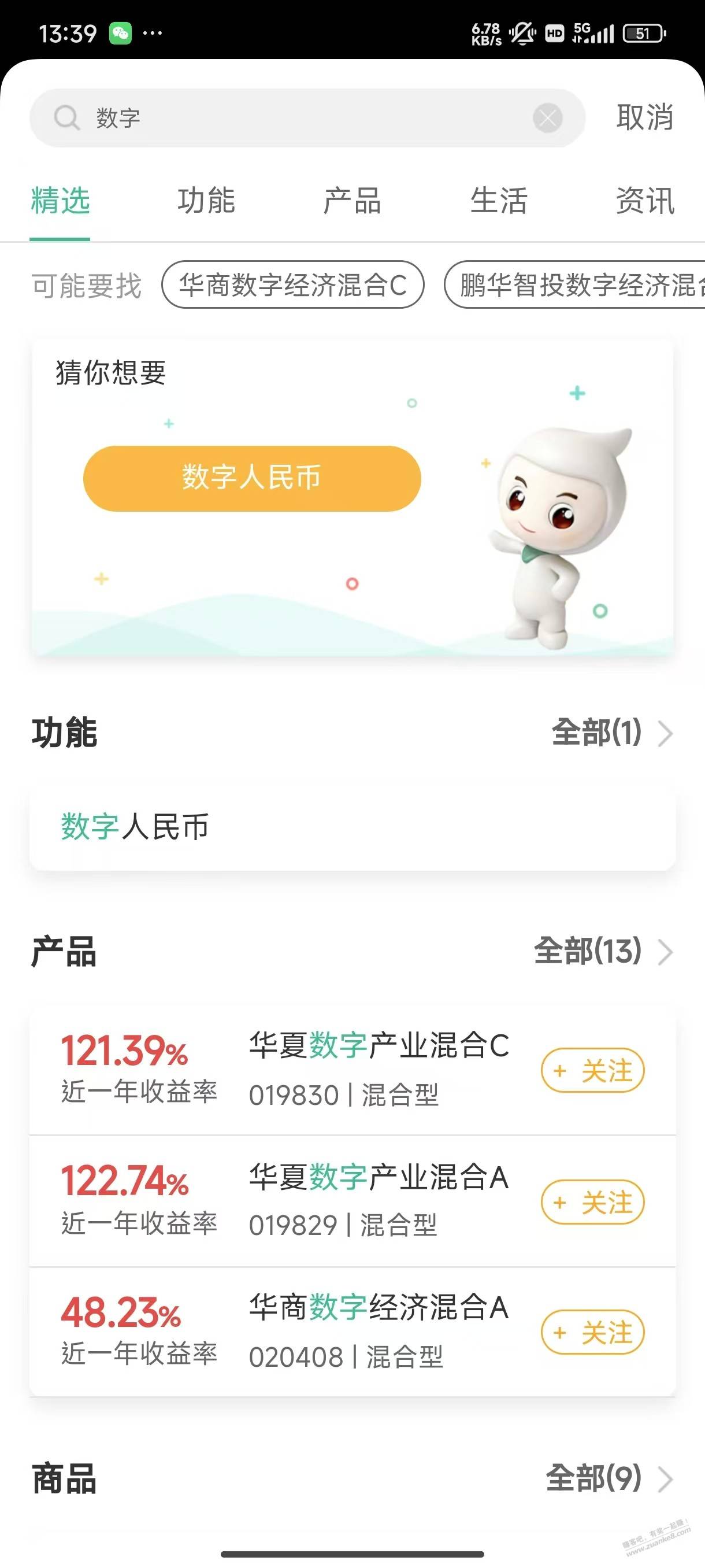The width and height of the screenshot is (705, 1568).
Task: Switch to the 产品 tab
Action: click(x=352, y=201)
